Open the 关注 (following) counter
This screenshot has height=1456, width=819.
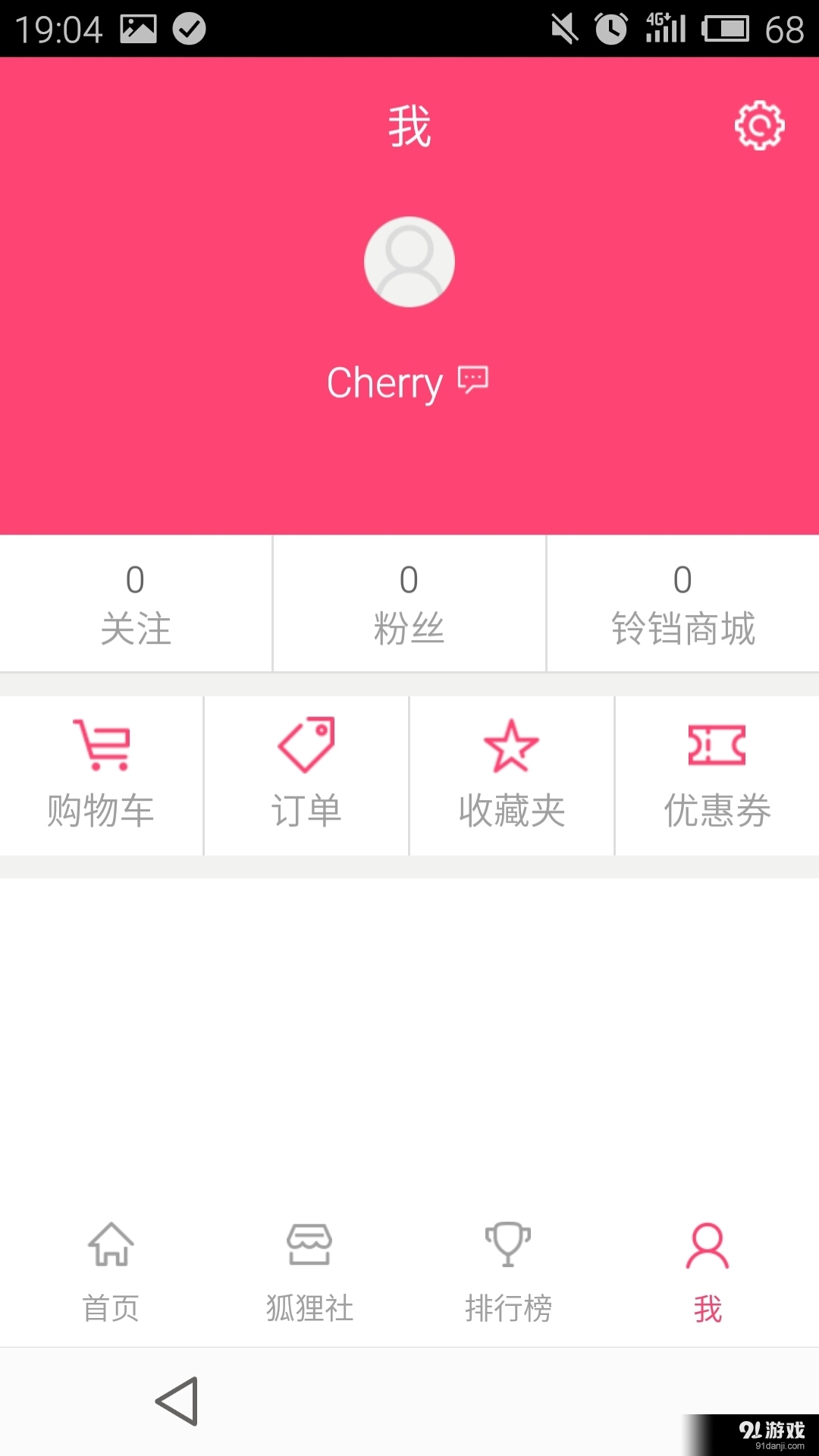[135, 603]
